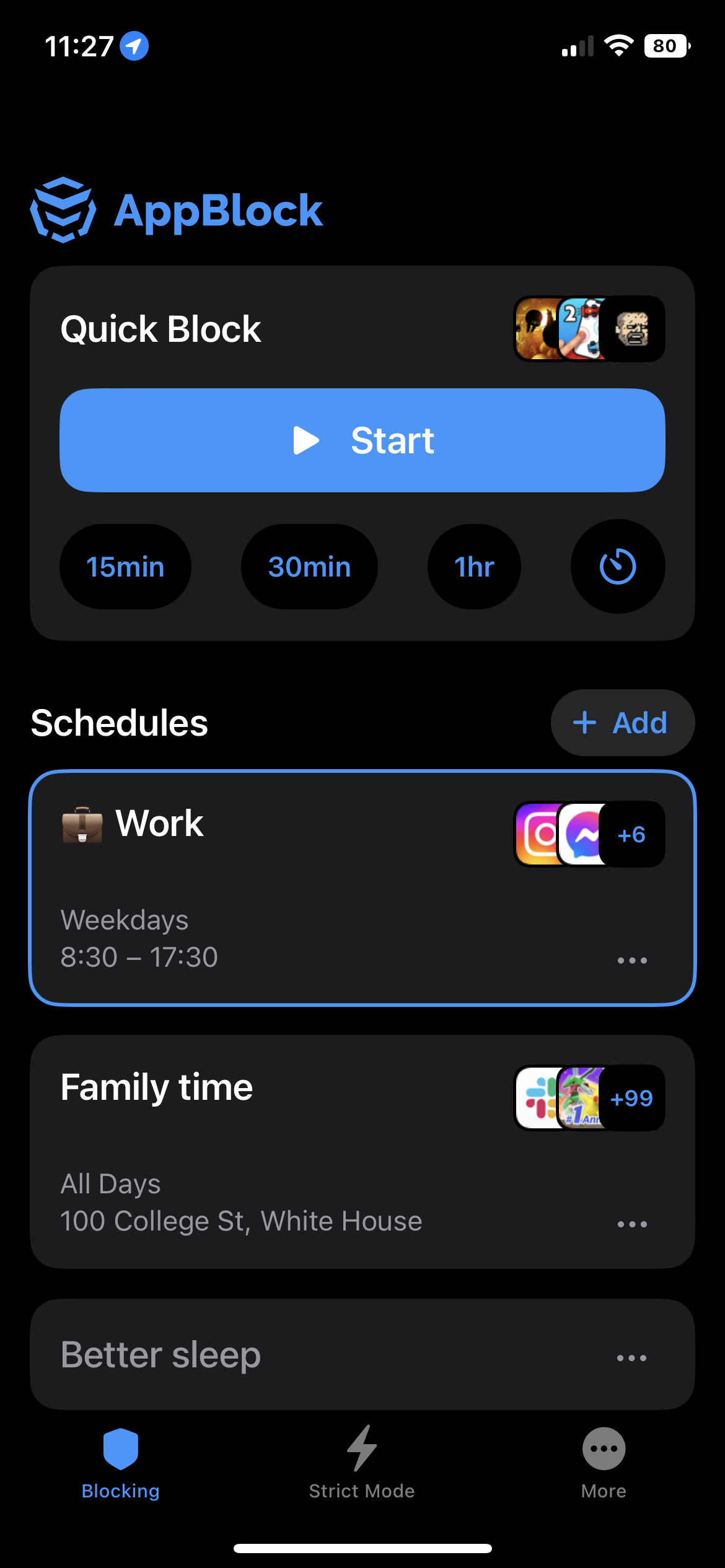Open the Better sleep schedule
This screenshot has width=725, height=1568.
point(279,1354)
